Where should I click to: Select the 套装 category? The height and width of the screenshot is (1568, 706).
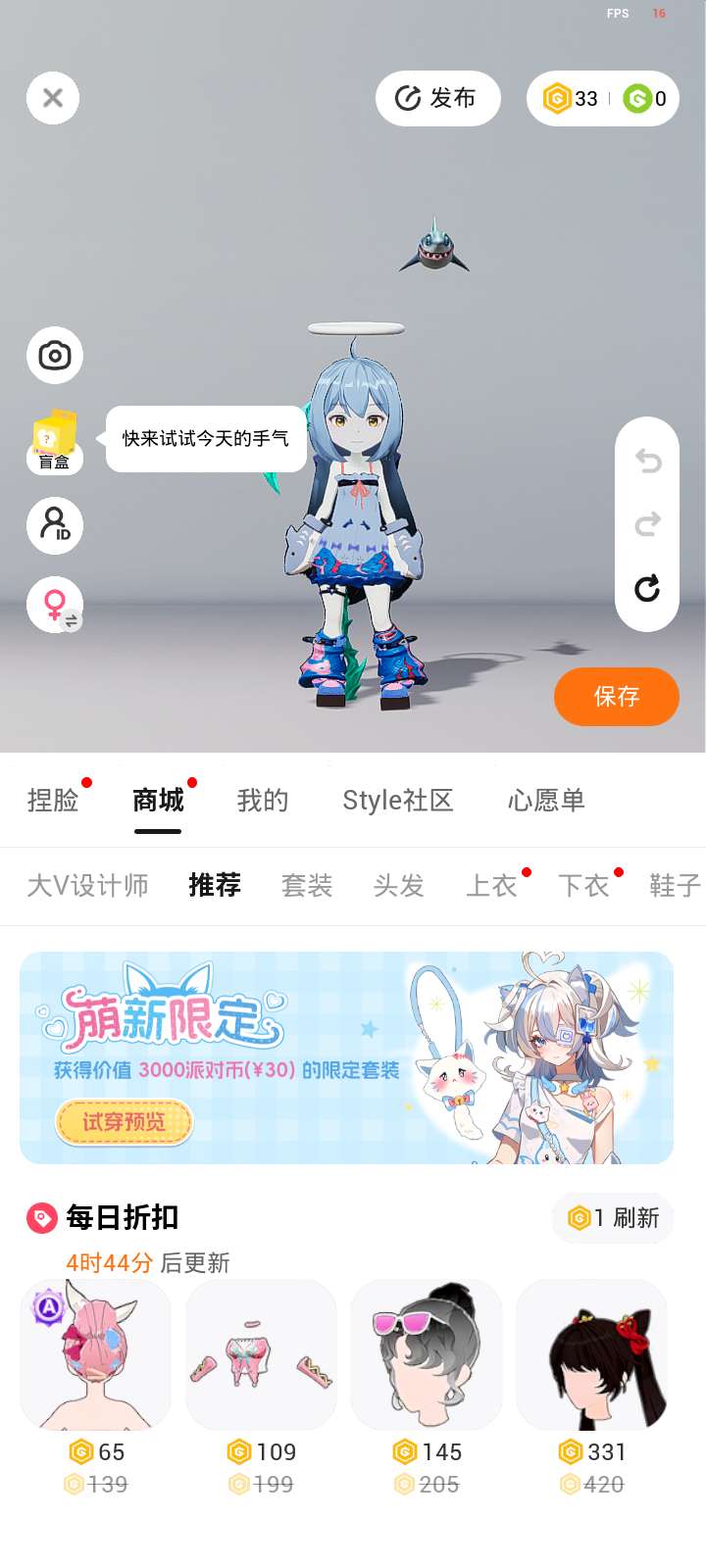pyautogui.click(x=307, y=886)
